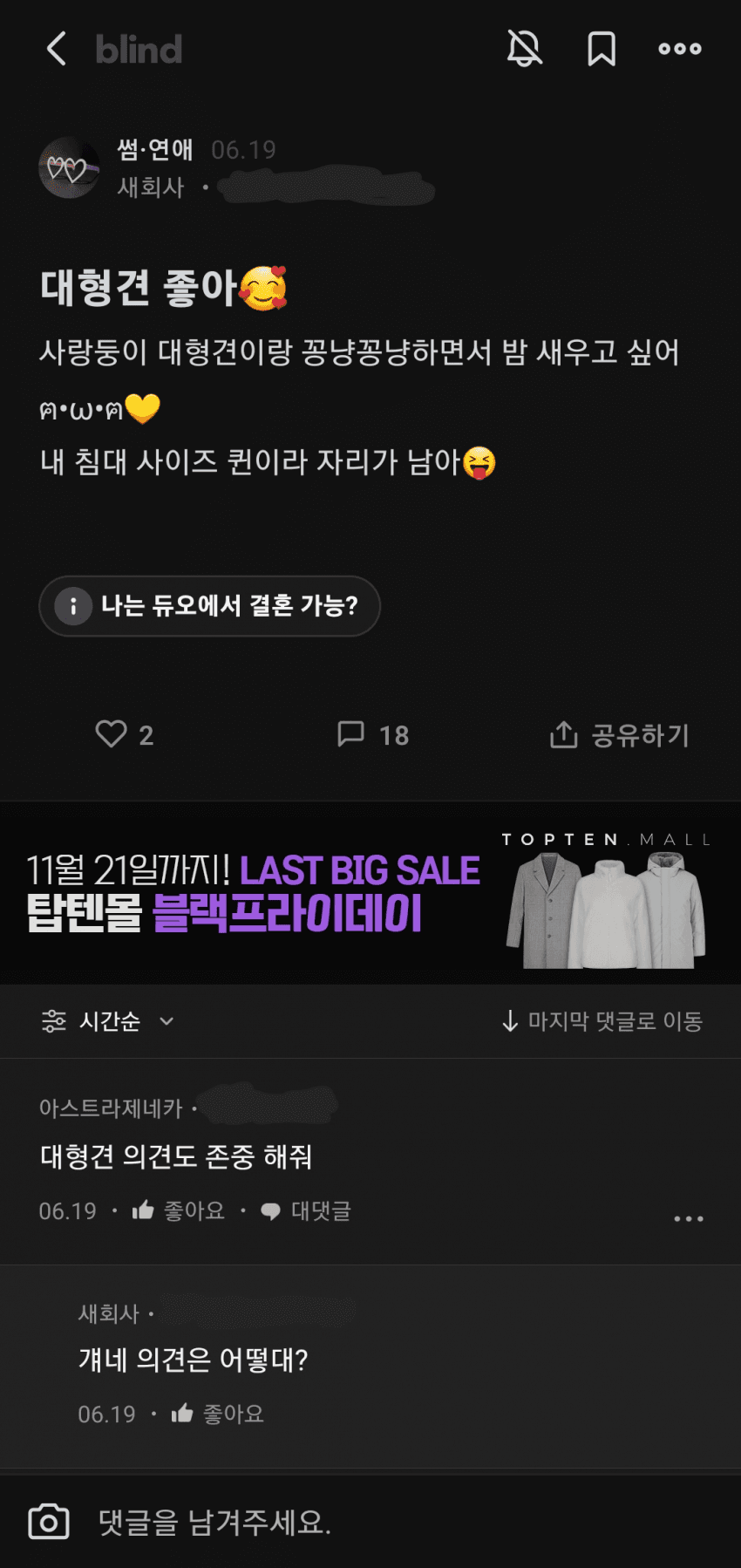Open the notification mute bell icon
741x1568 pixels.
coord(524,50)
